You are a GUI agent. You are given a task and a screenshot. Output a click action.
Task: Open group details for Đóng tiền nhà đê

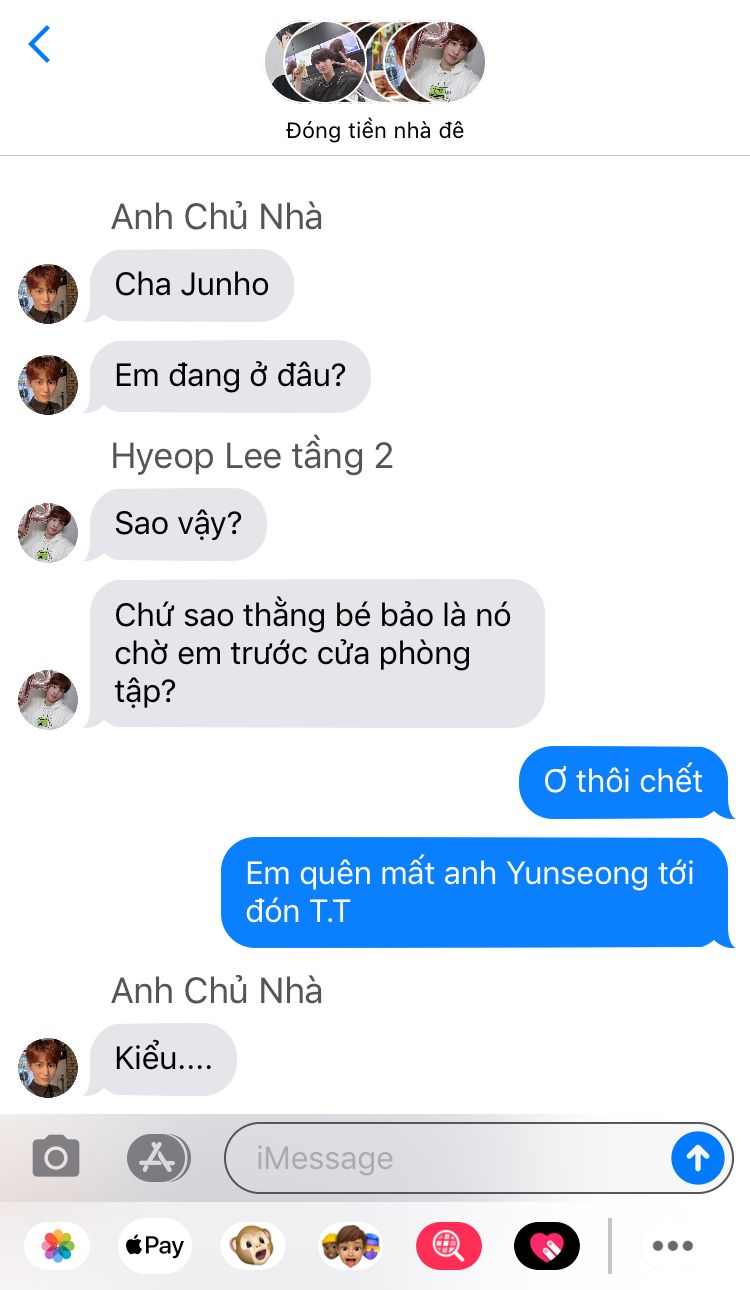pyautogui.click(x=375, y=82)
